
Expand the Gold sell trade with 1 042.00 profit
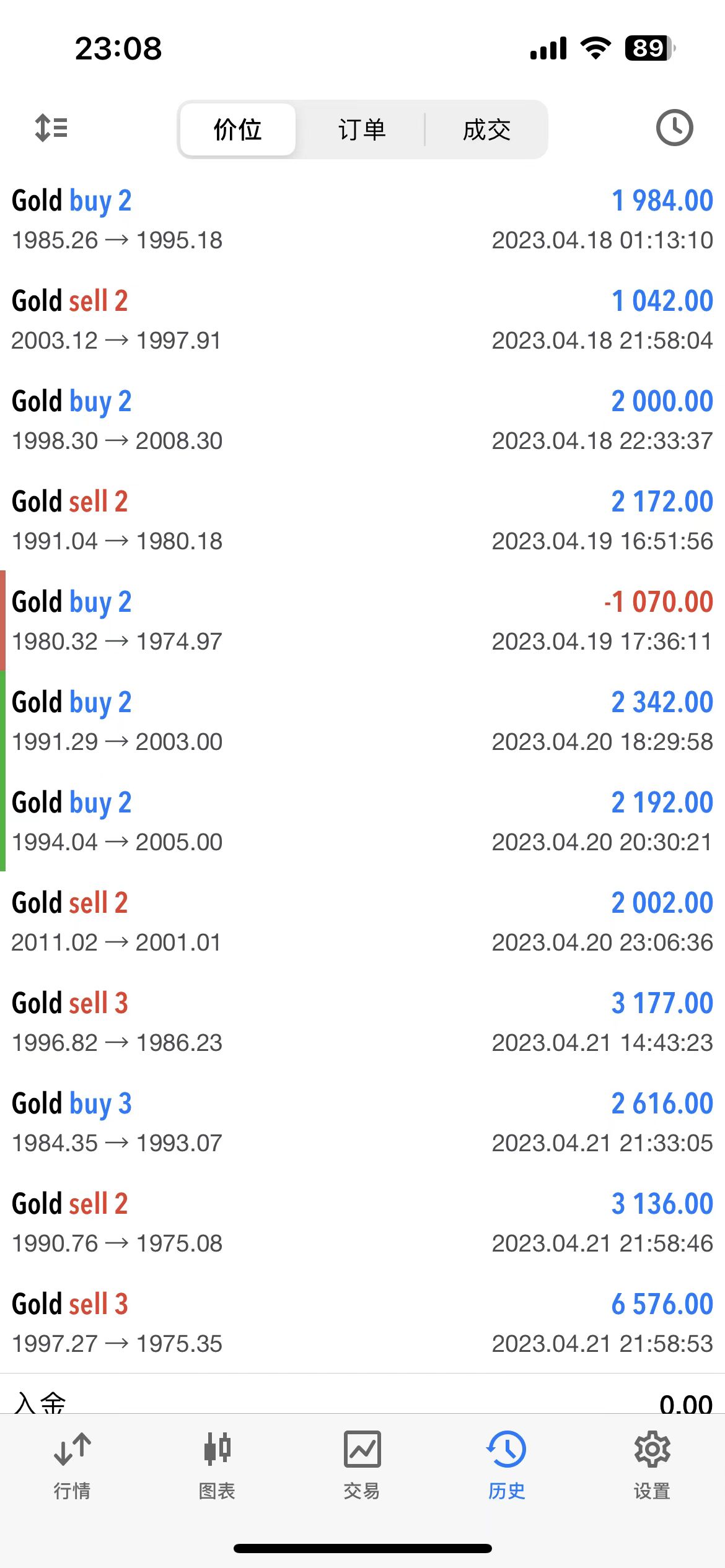[362, 320]
